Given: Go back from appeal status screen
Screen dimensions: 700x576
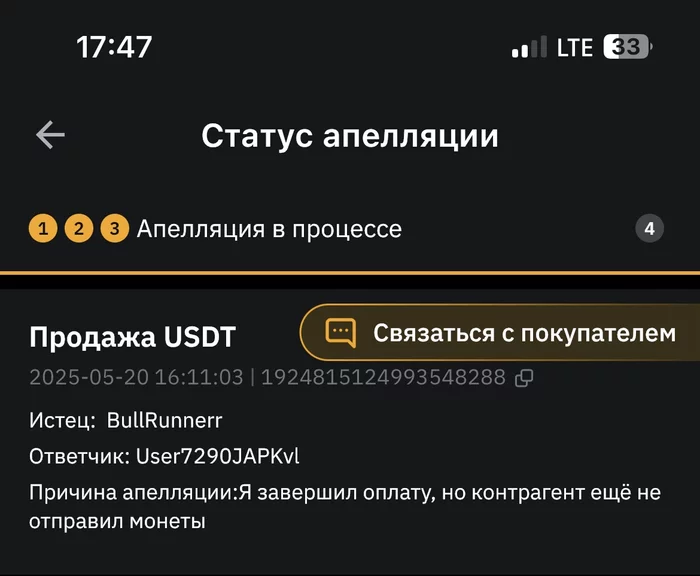Looking at the screenshot, I should (x=50, y=135).
